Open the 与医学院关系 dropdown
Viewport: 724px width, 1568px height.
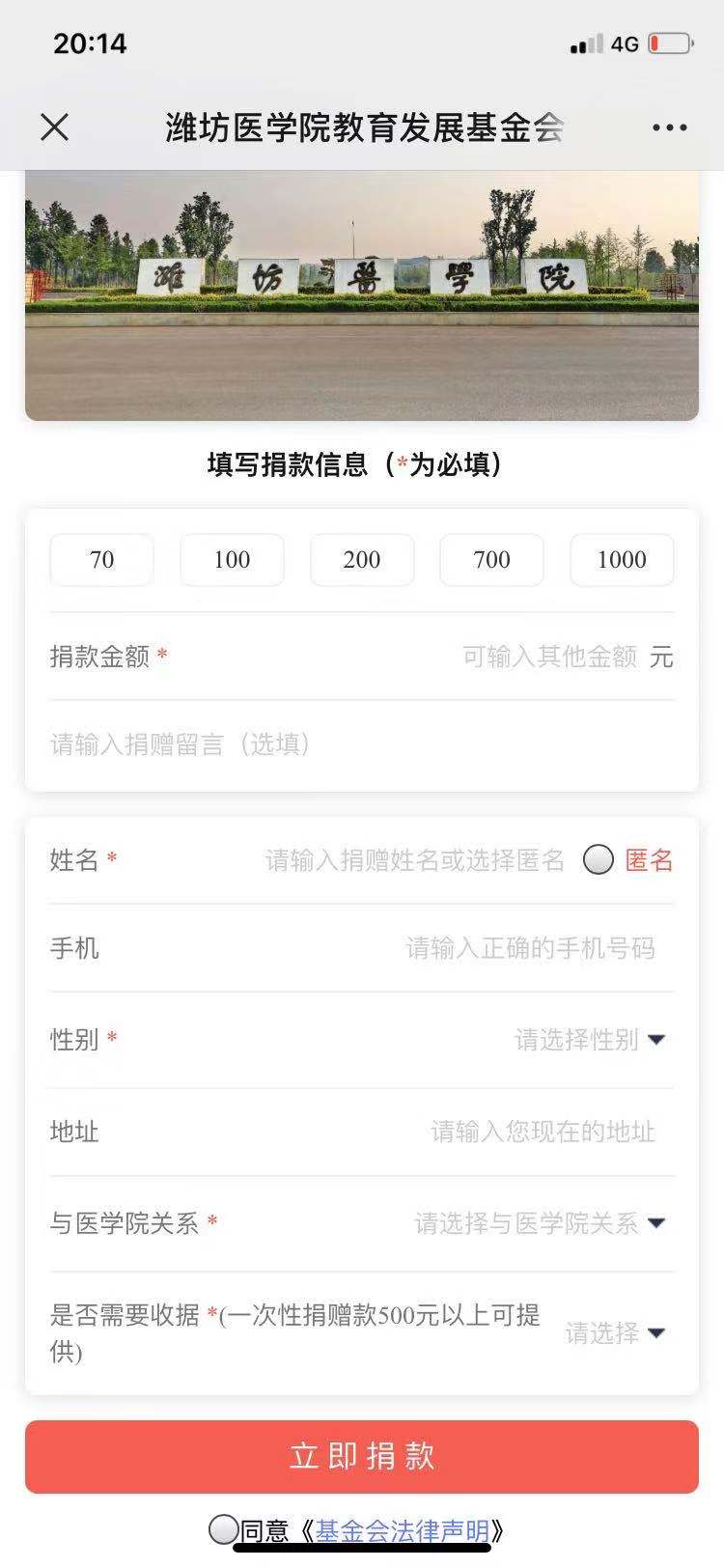pos(541,1223)
